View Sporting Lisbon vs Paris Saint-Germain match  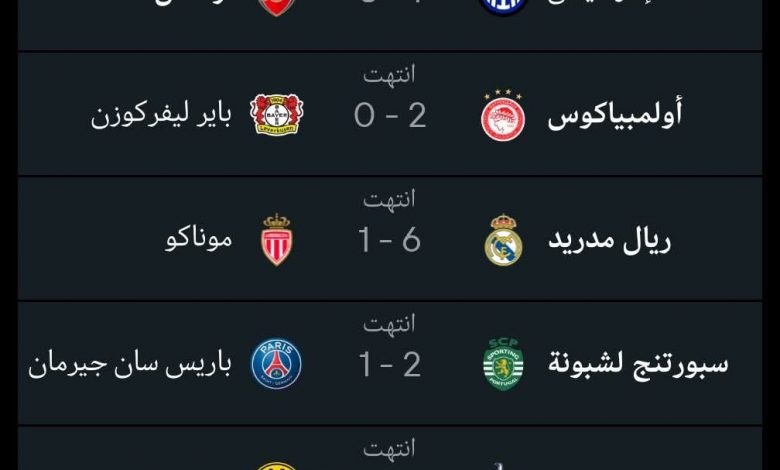pyautogui.click(x=390, y=364)
